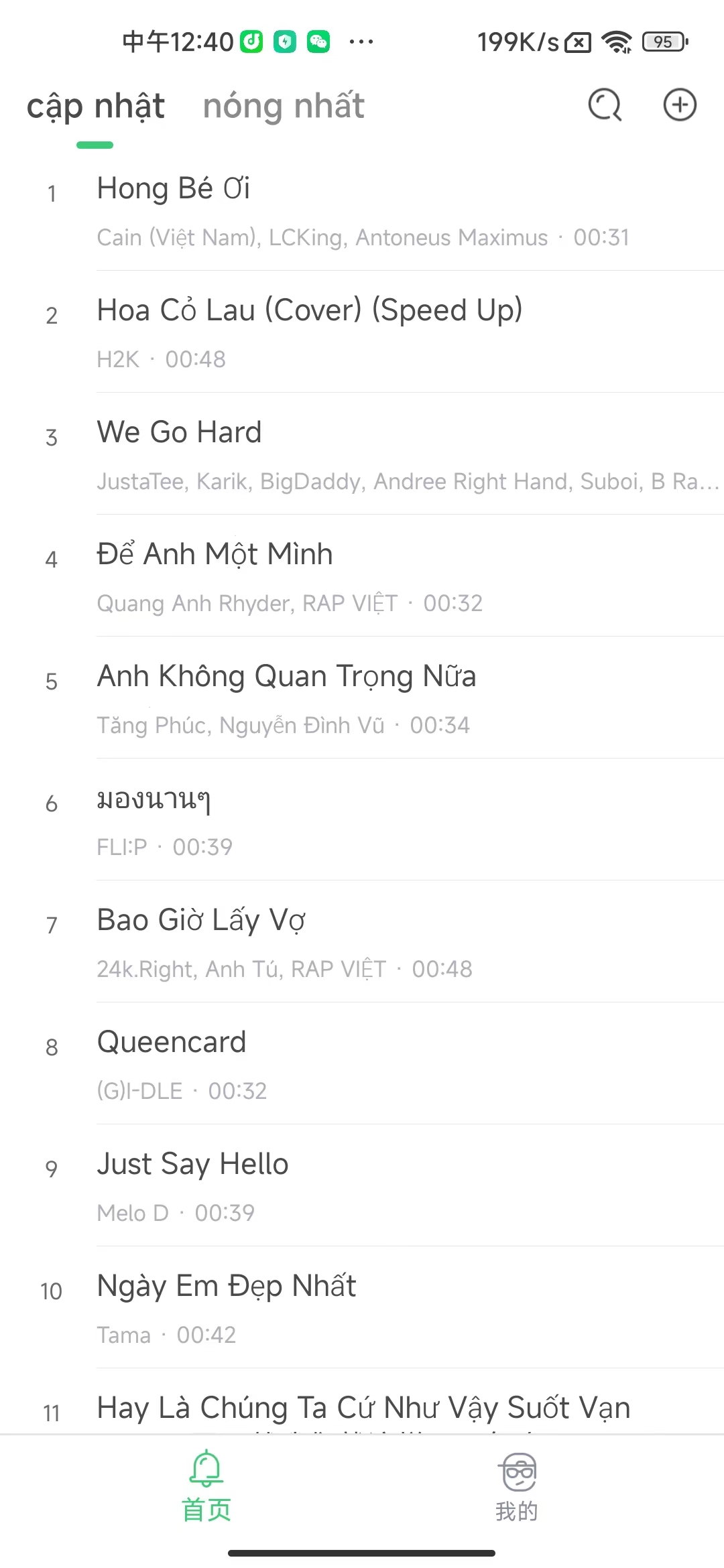Go to the 首页 home tab
Viewport: 724px width, 1568px height.
(x=206, y=1486)
